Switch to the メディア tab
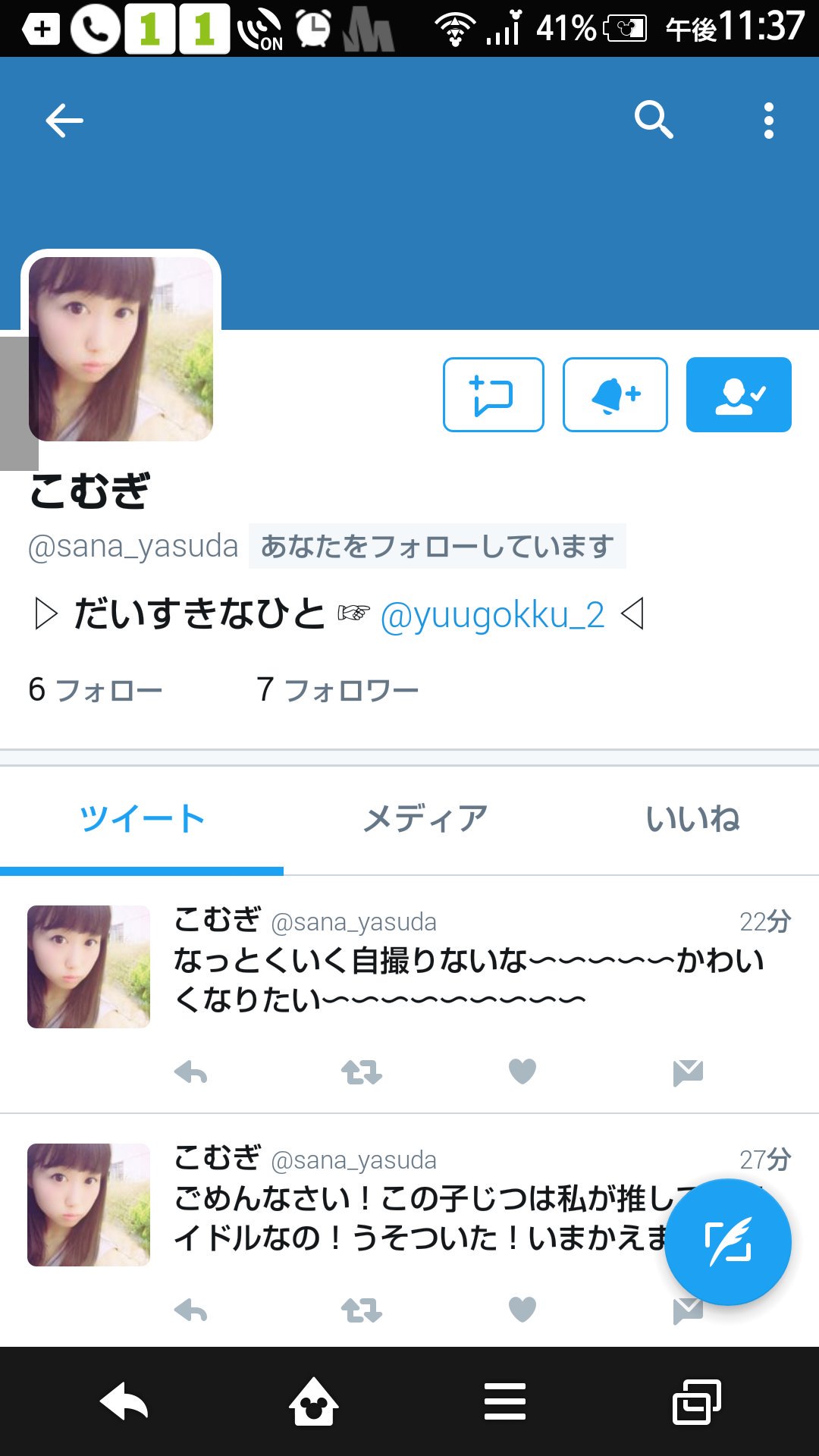819x1456 pixels. [425, 820]
